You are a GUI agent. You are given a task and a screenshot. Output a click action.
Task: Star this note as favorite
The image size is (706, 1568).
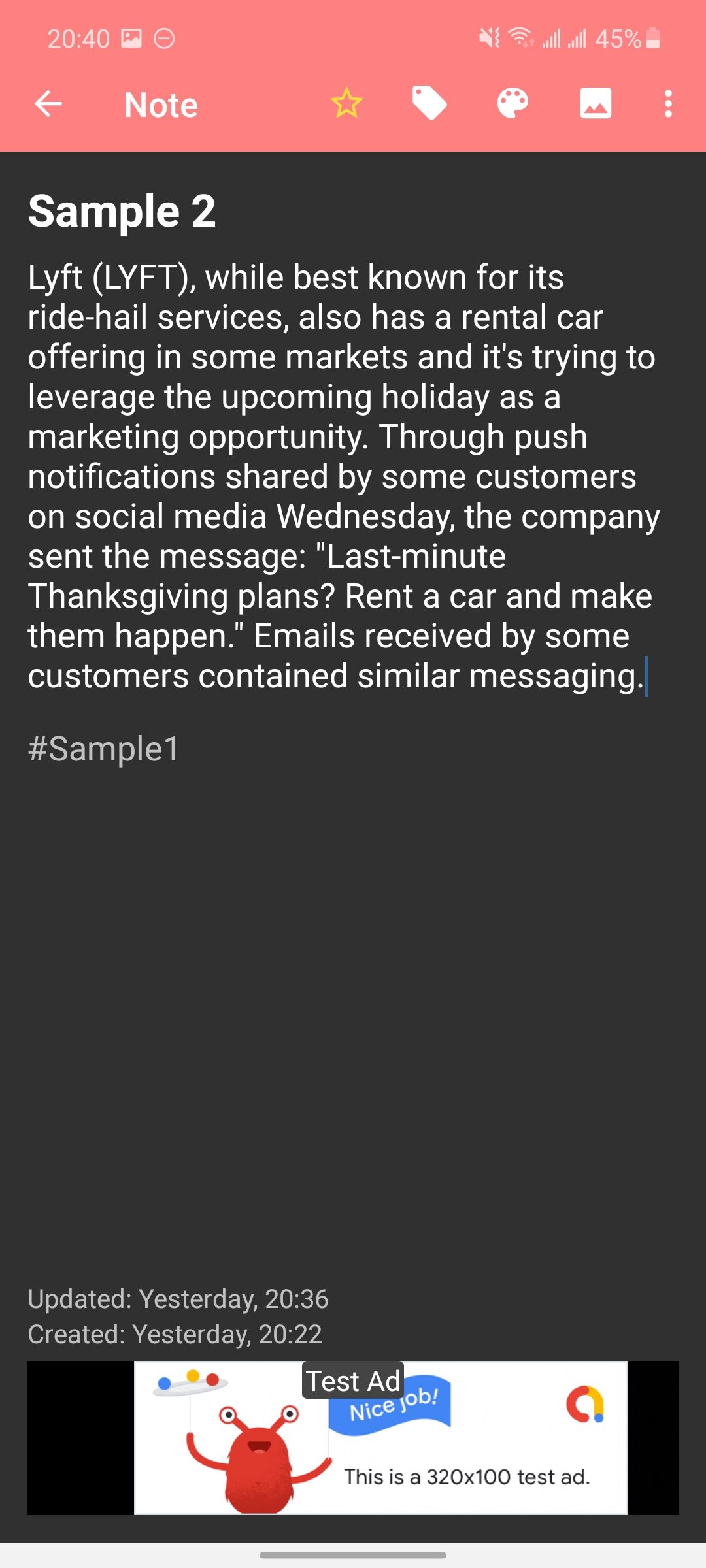tap(346, 104)
